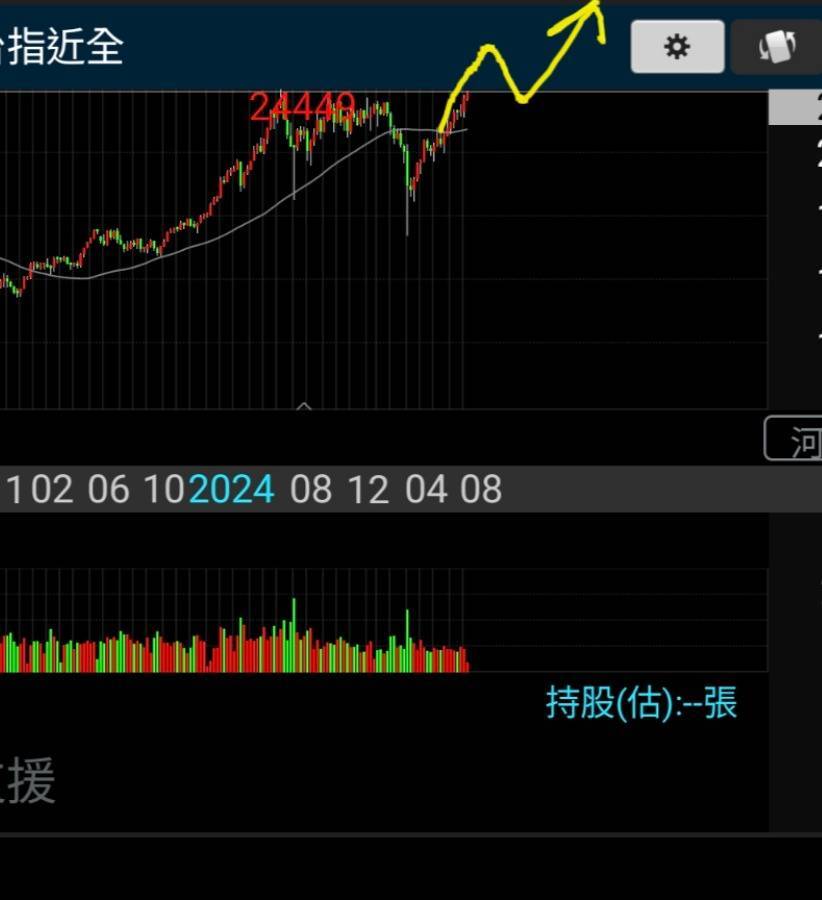
Task: Expand the chart using the small chevron
Action: [x=304, y=406]
